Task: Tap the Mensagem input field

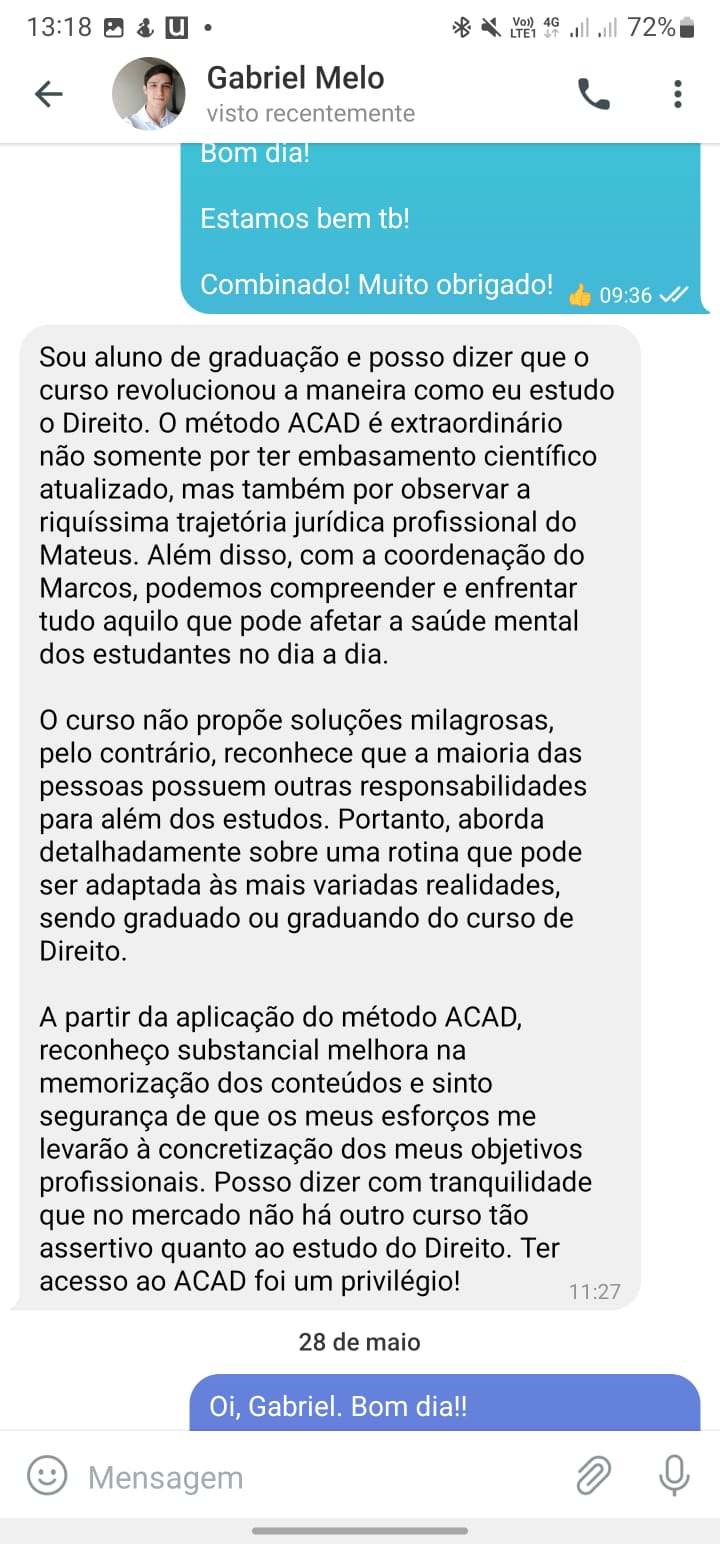Action: 320,1477
